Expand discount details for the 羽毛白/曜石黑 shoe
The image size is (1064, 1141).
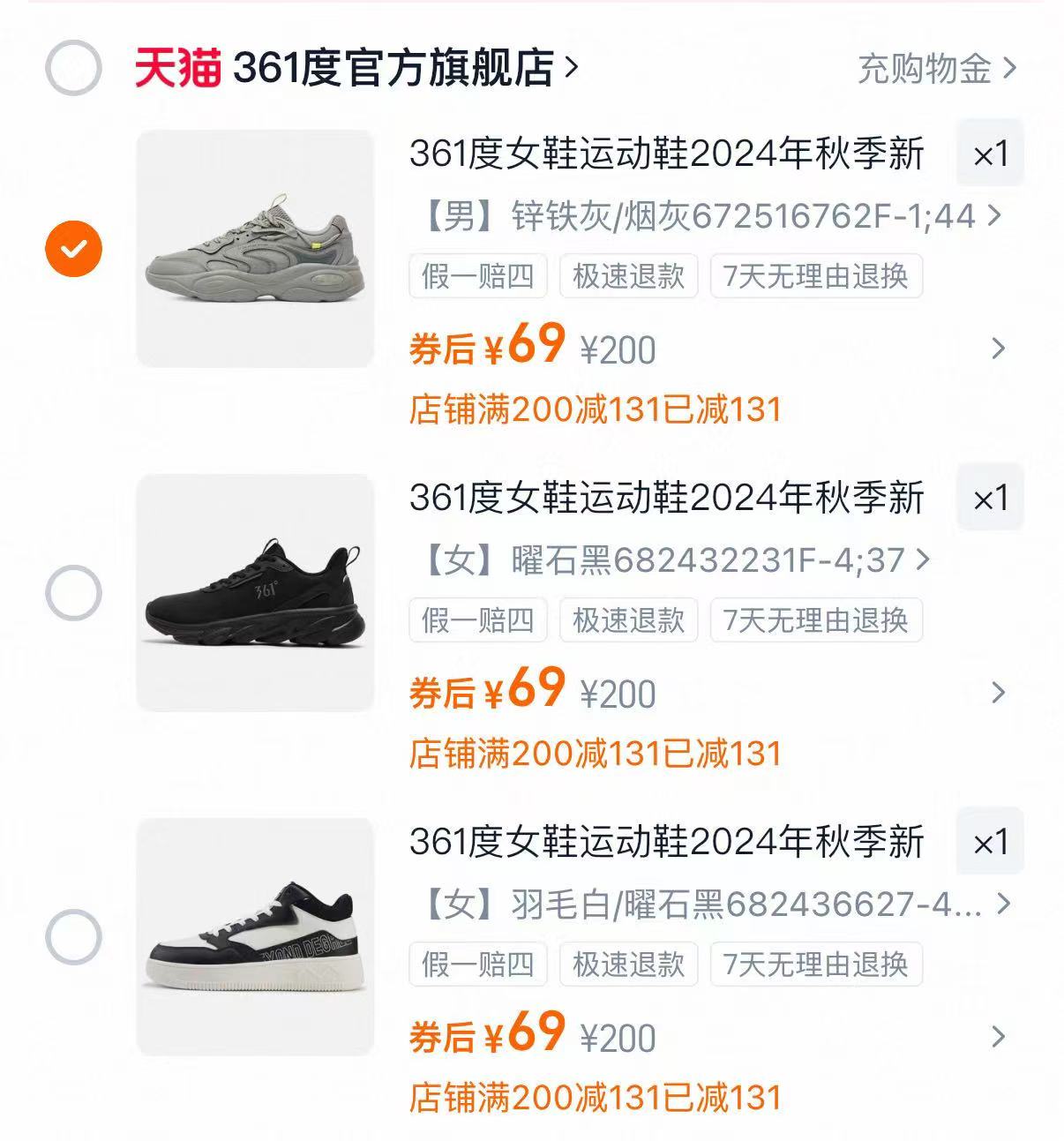pos(998,1037)
